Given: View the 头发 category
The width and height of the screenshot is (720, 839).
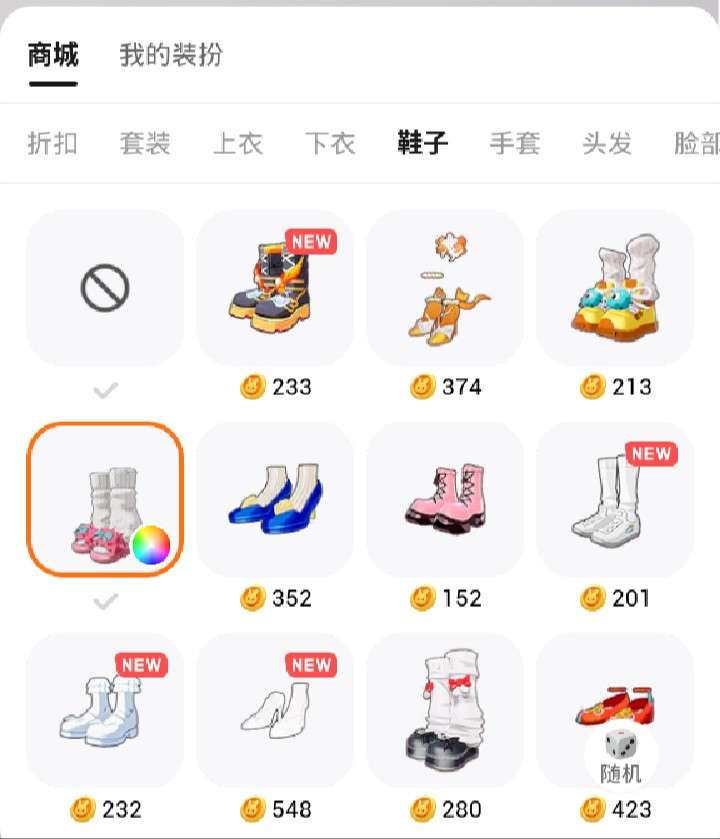Looking at the screenshot, I should pyautogui.click(x=607, y=143).
